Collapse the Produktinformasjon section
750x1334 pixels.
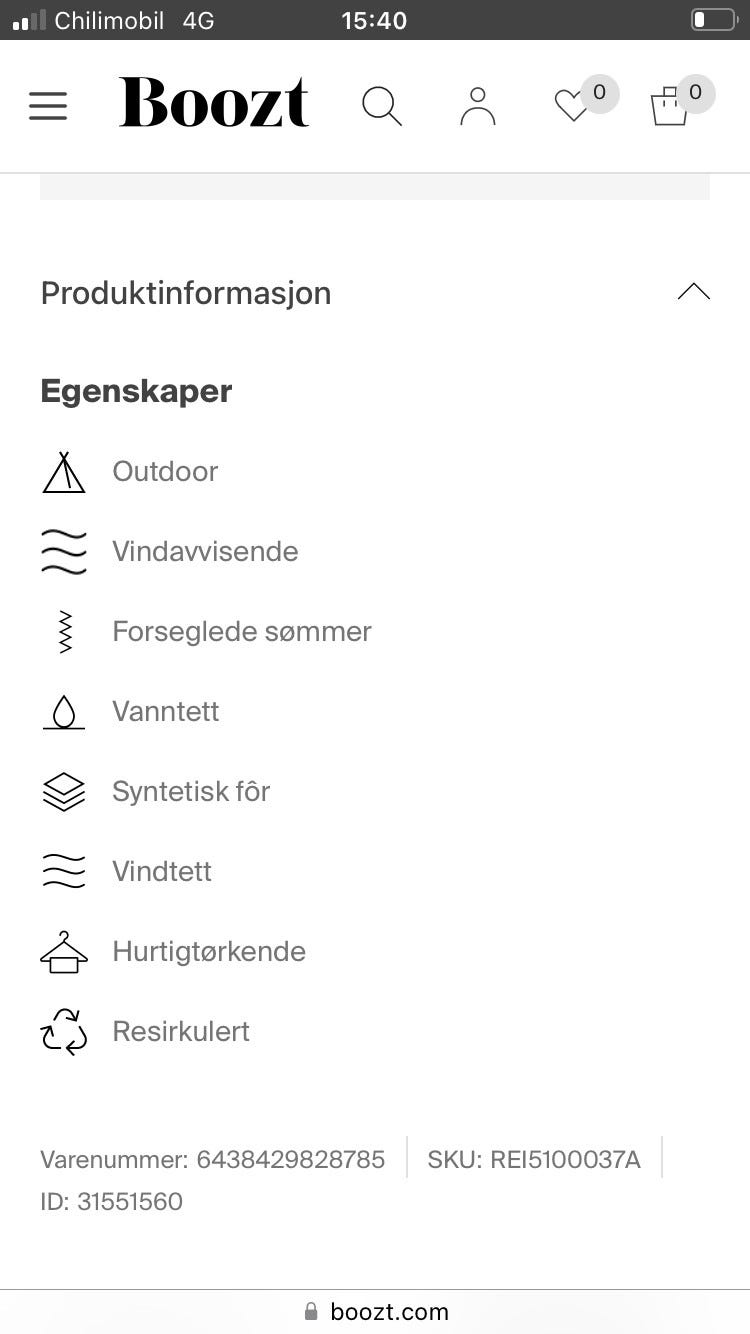(693, 293)
